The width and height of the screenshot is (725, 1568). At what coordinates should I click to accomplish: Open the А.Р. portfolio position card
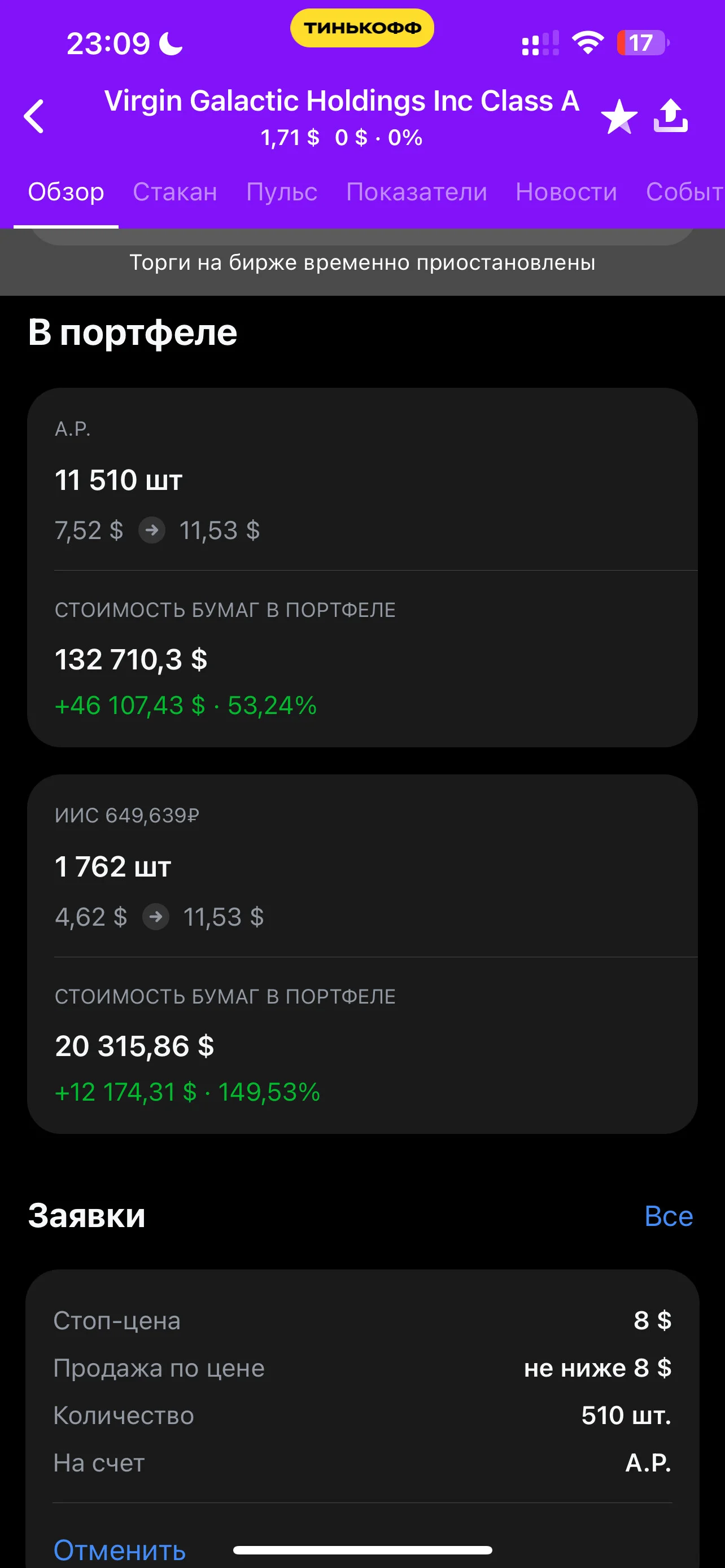coord(362,567)
